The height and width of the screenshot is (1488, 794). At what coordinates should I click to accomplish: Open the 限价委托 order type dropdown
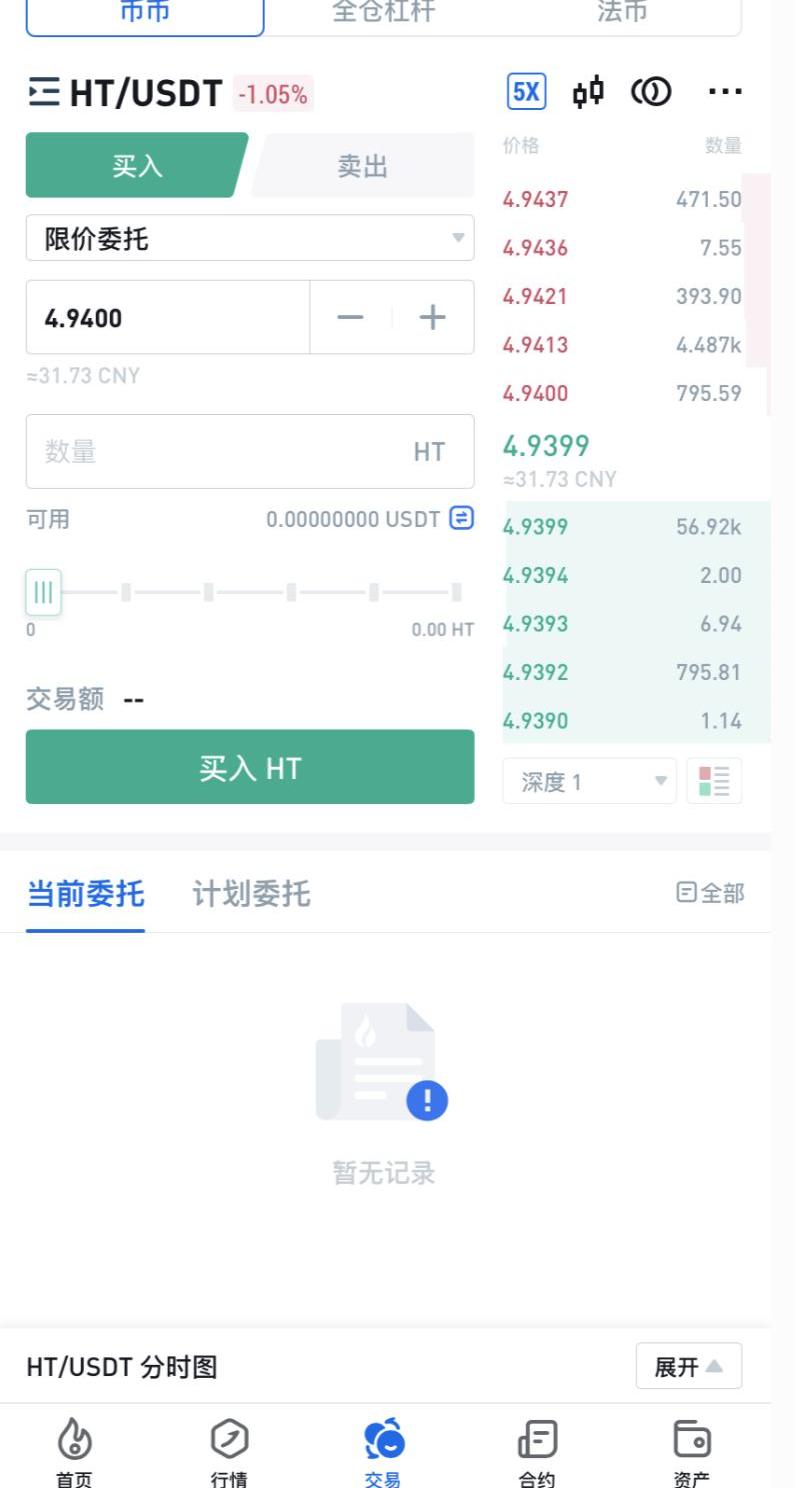pyautogui.click(x=249, y=238)
